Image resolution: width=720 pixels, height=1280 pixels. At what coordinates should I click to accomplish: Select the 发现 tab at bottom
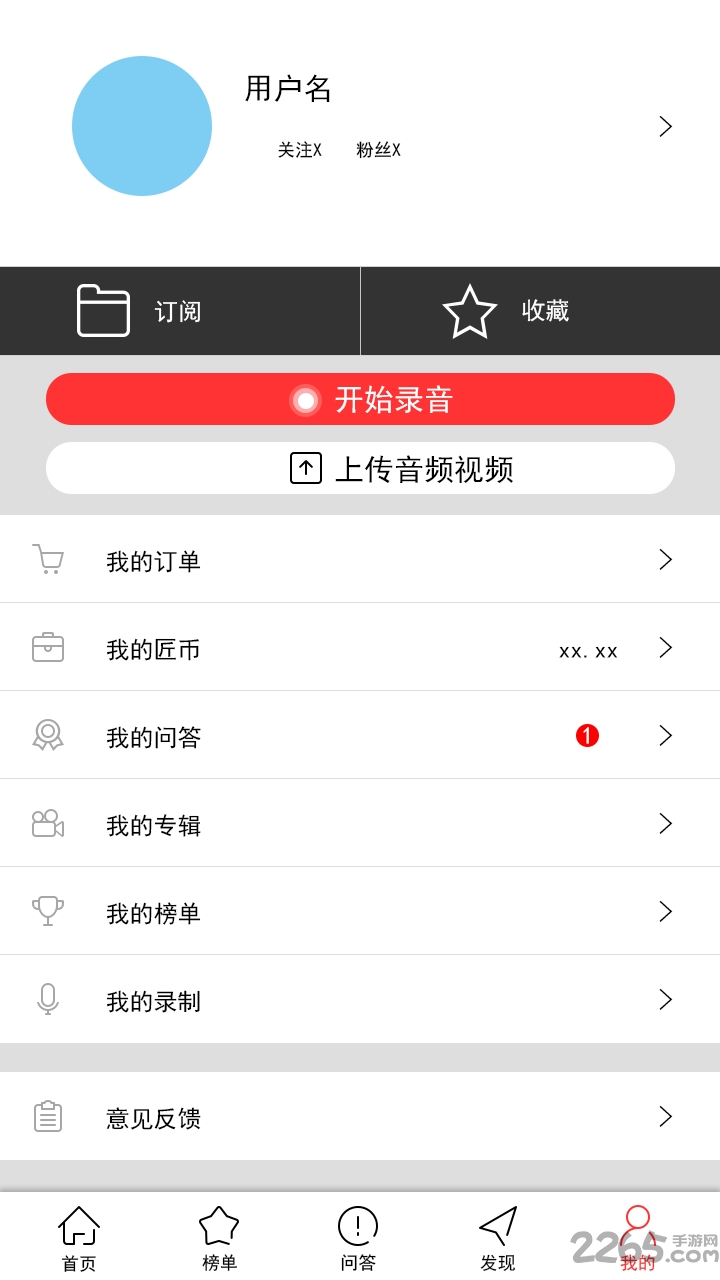(497, 1237)
